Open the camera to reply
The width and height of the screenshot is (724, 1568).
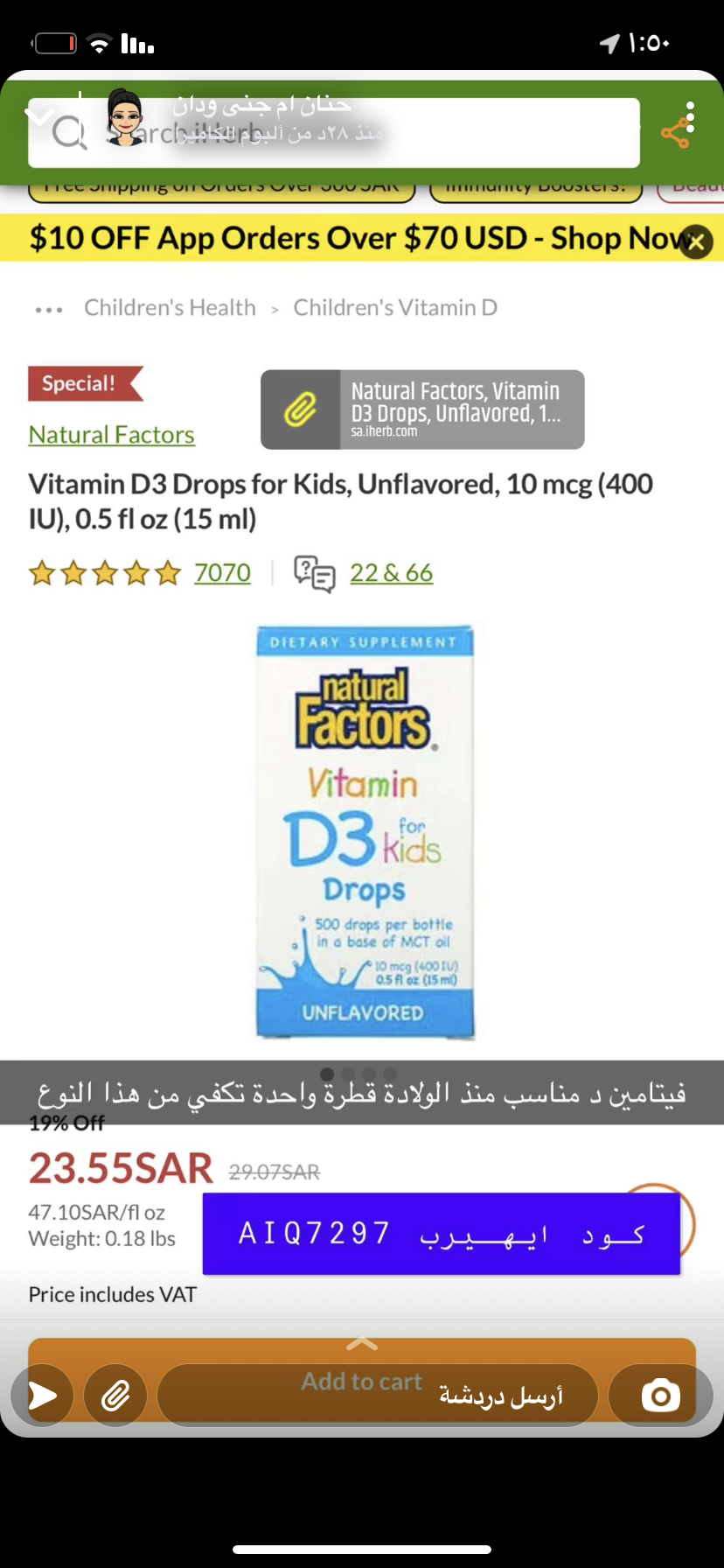click(660, 1396)
